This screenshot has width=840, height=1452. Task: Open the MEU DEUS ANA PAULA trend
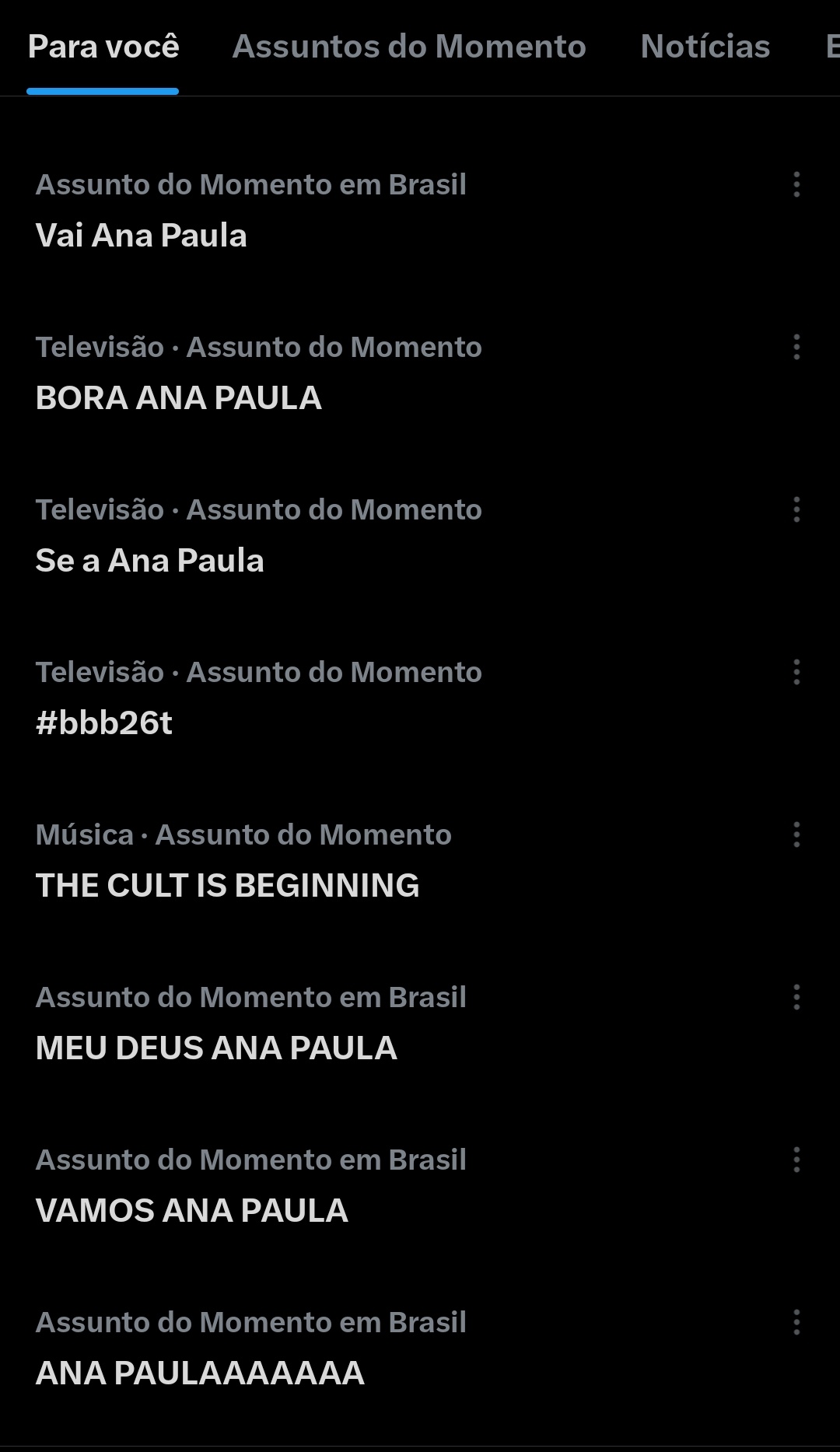(216, 1048)
